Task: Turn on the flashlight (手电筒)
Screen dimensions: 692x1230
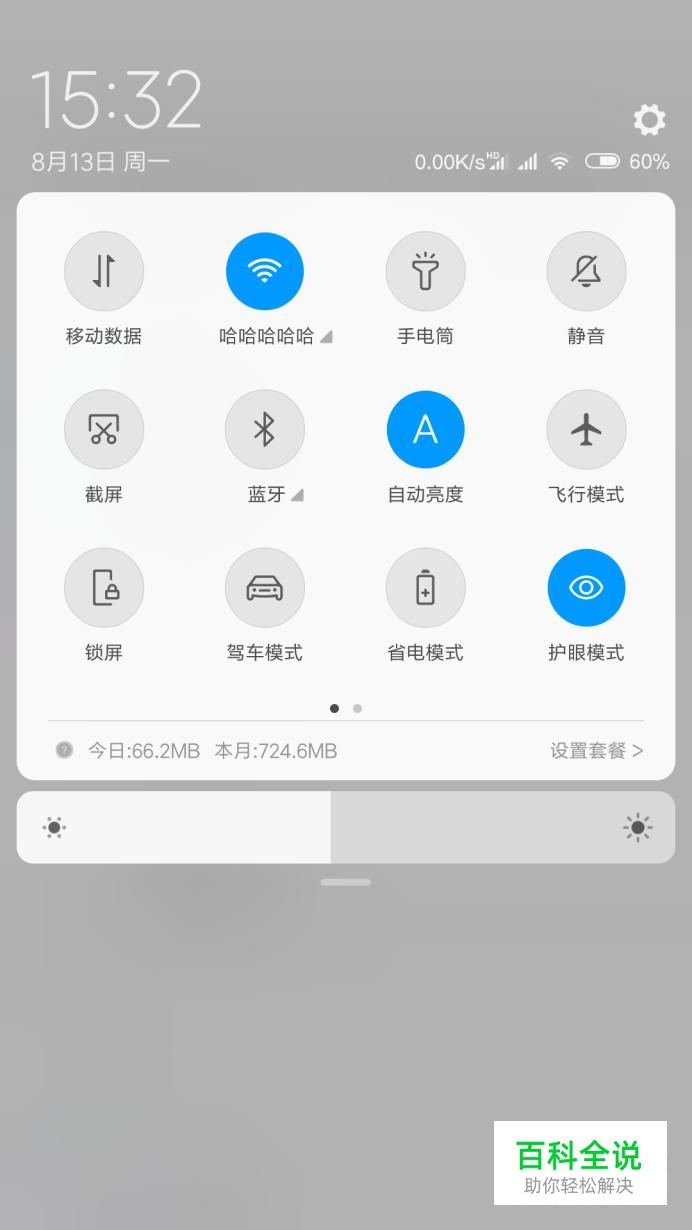Action: click(x=425, y=272)
